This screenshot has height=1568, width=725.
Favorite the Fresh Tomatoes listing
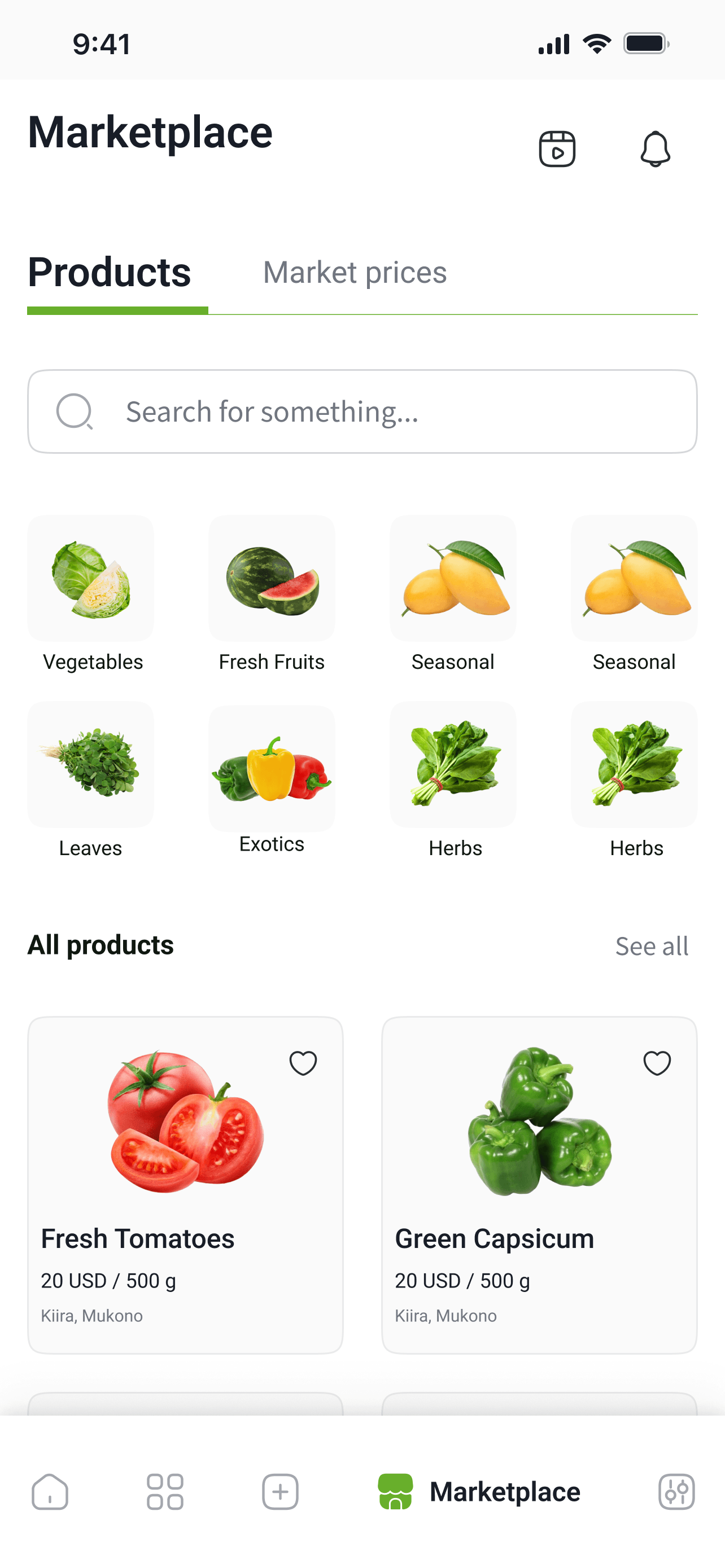point(303,1062)
